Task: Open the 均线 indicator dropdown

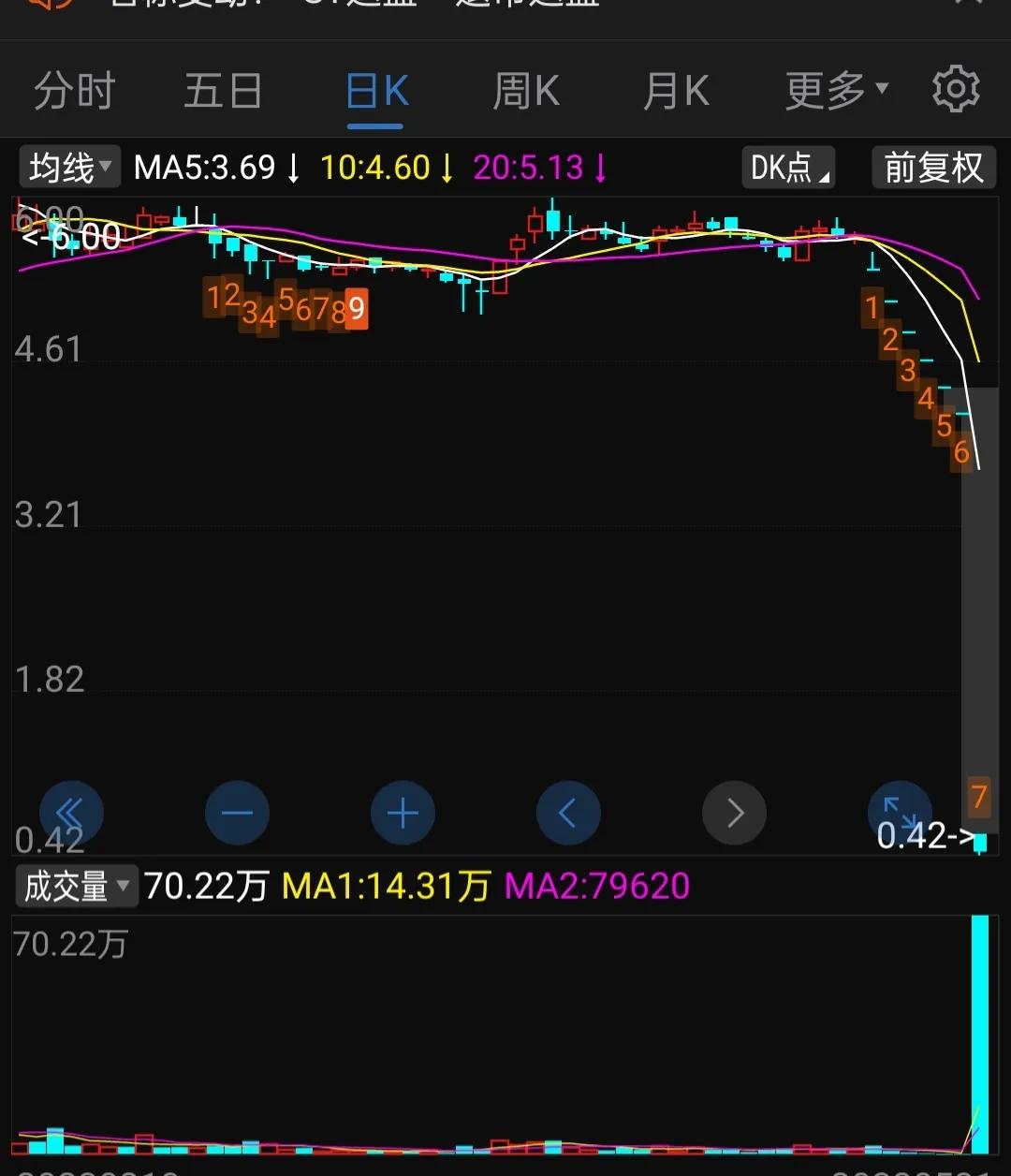Action: click(x=69, y=167)
